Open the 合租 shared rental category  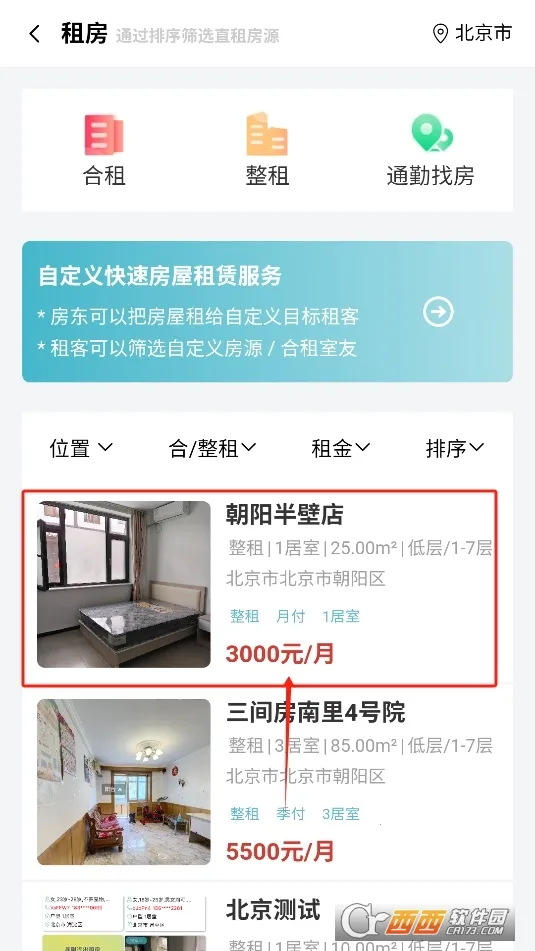pos(104,149)
